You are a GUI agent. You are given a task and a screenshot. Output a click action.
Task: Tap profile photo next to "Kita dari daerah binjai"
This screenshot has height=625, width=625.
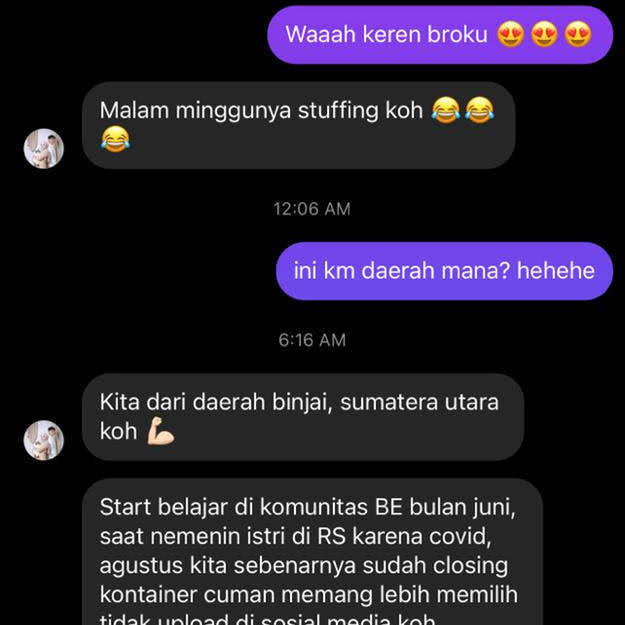pos(43,440)
